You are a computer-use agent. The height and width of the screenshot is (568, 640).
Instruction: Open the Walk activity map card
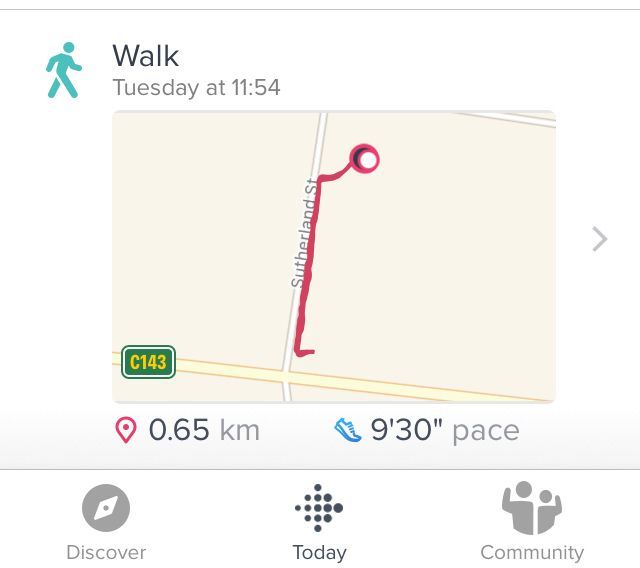[x=333, y=256]
